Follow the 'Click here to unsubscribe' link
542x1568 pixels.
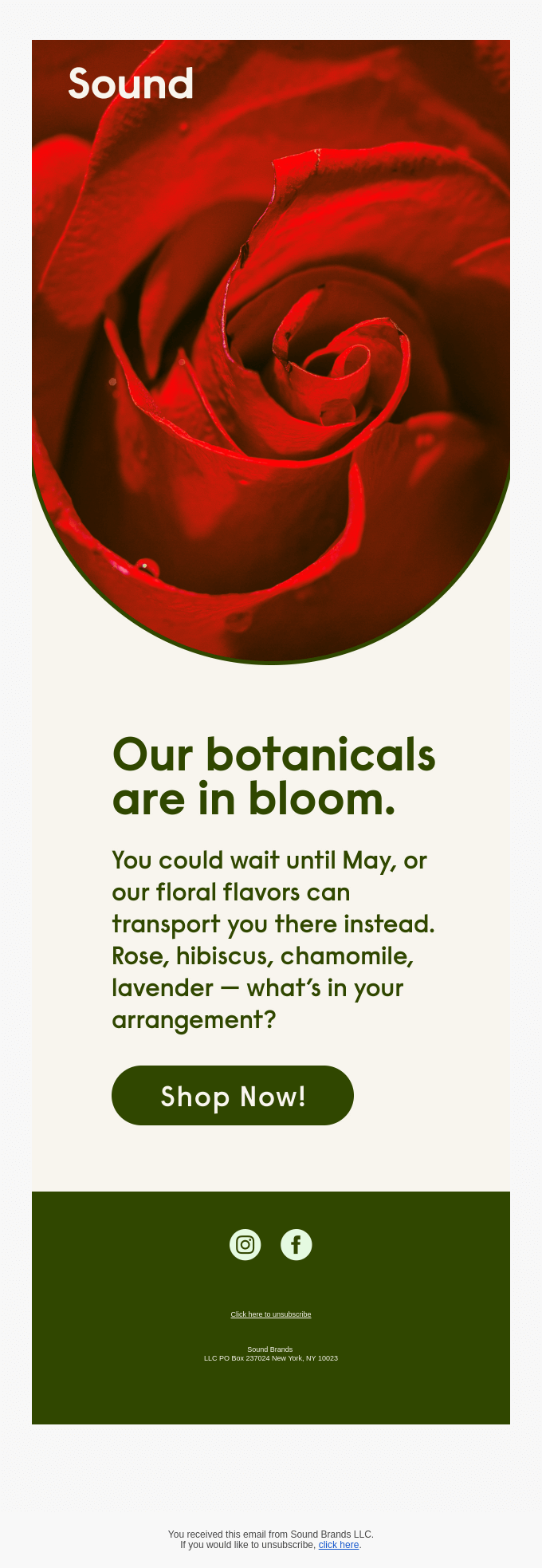click(x=271, y=1314)
